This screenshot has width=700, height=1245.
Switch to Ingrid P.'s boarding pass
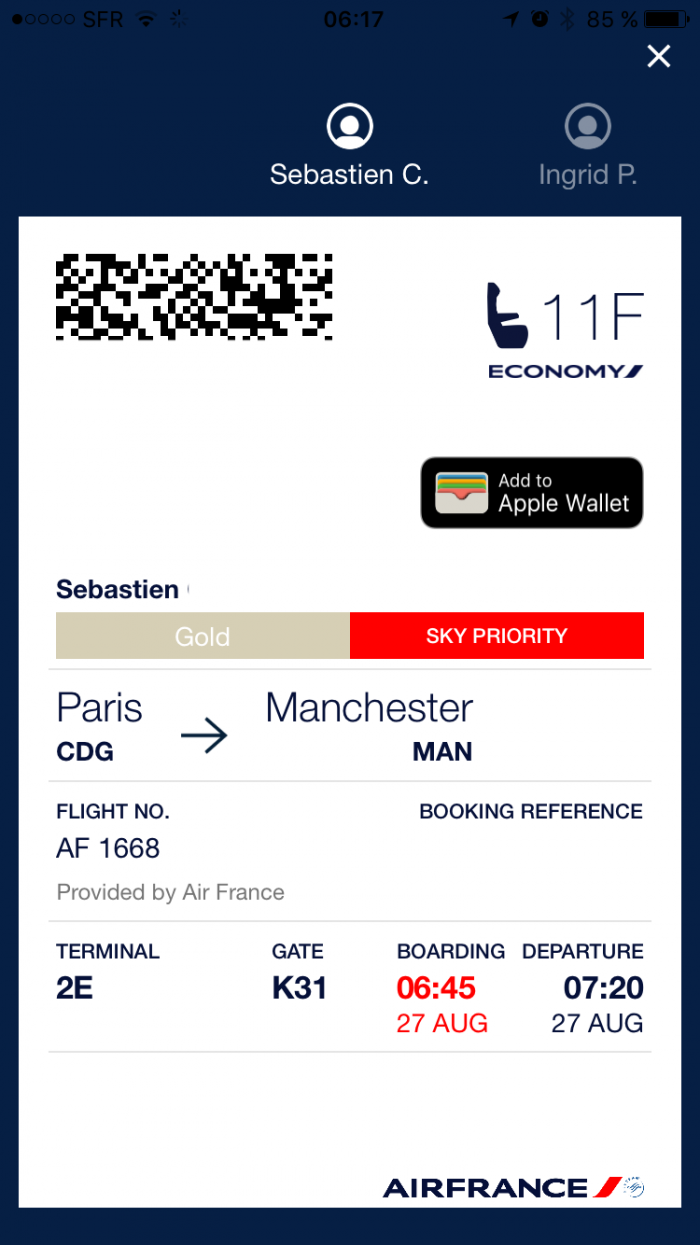(587, 146)
